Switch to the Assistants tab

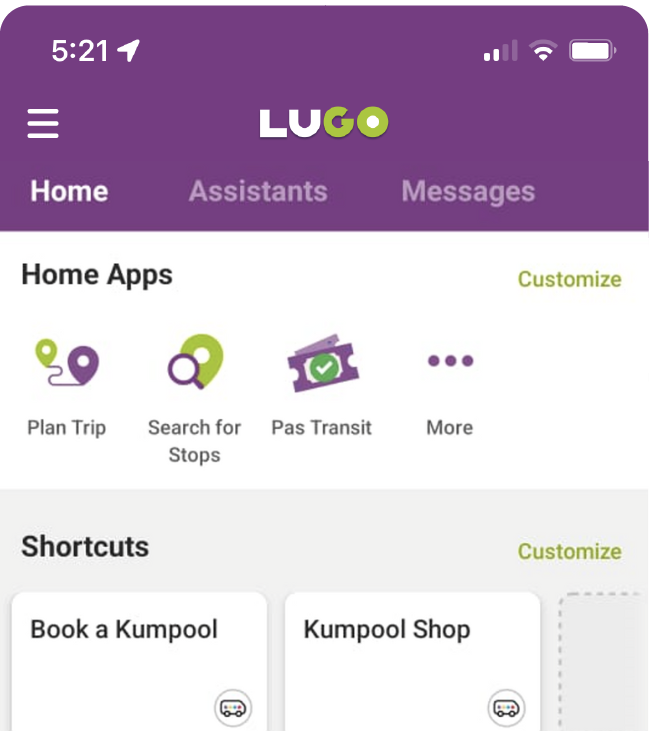coord(258,191)
